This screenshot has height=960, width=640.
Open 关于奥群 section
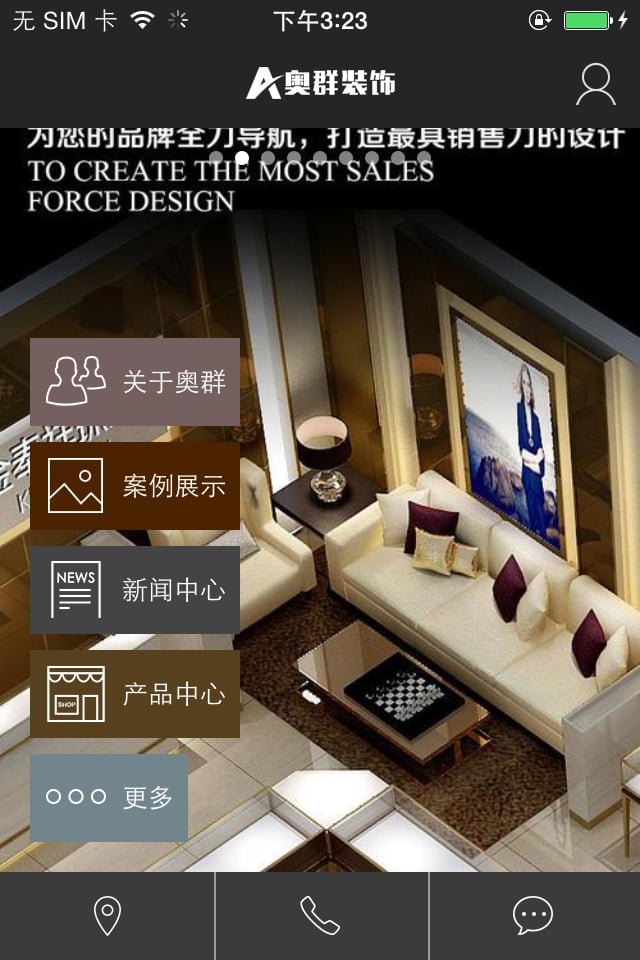pos(135,382)
